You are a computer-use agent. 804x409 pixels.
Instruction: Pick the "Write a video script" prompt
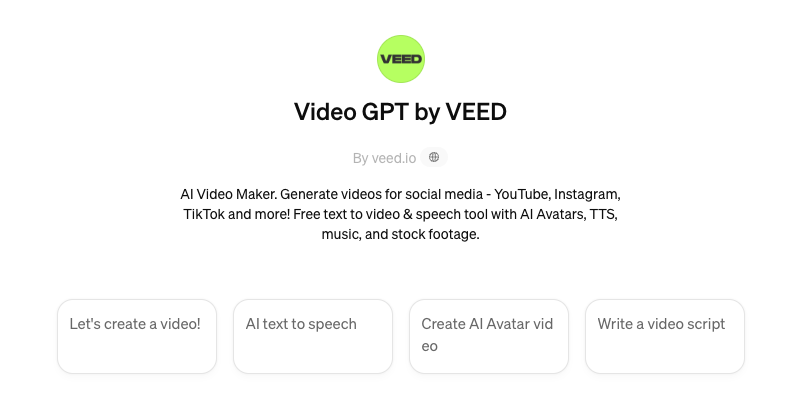[x=665, y=336]
